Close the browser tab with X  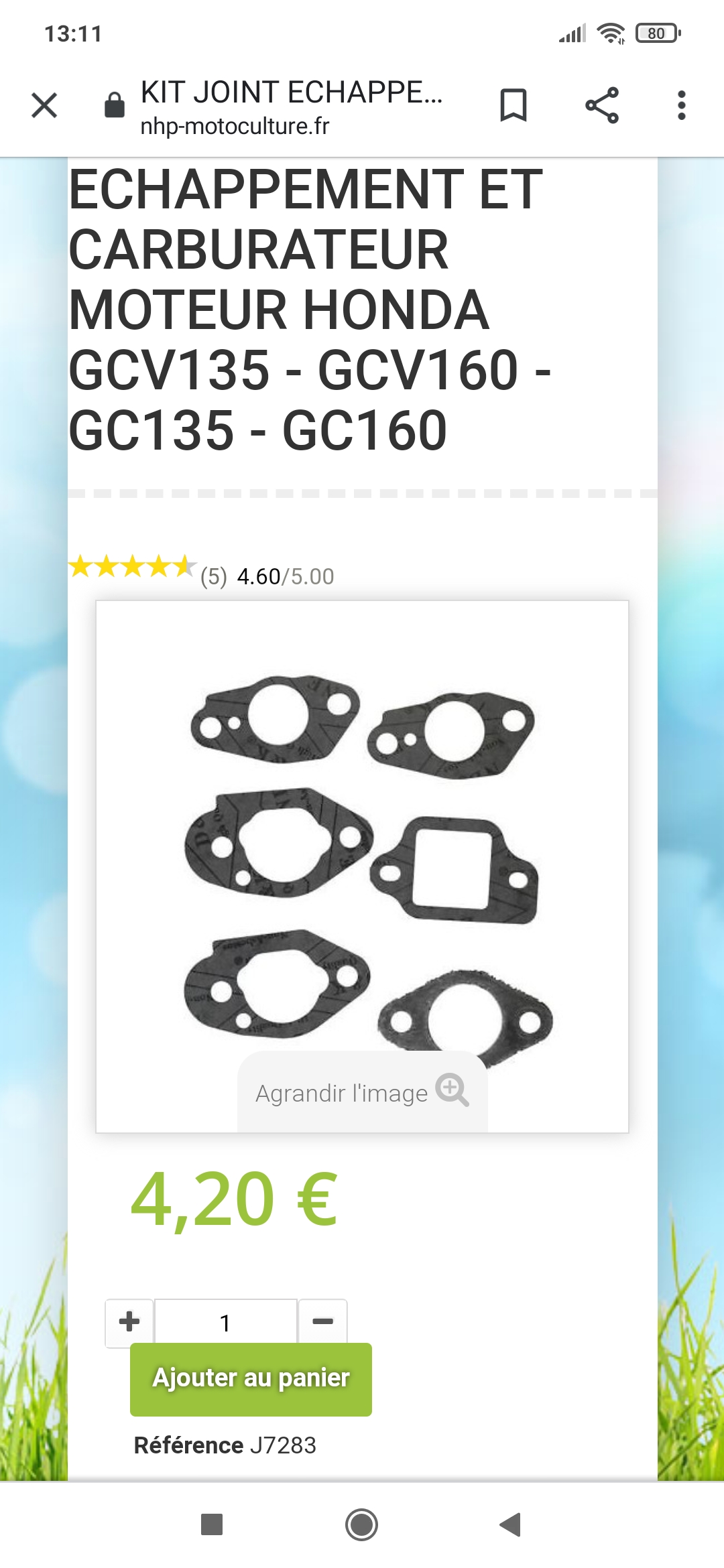coord(44,105)
